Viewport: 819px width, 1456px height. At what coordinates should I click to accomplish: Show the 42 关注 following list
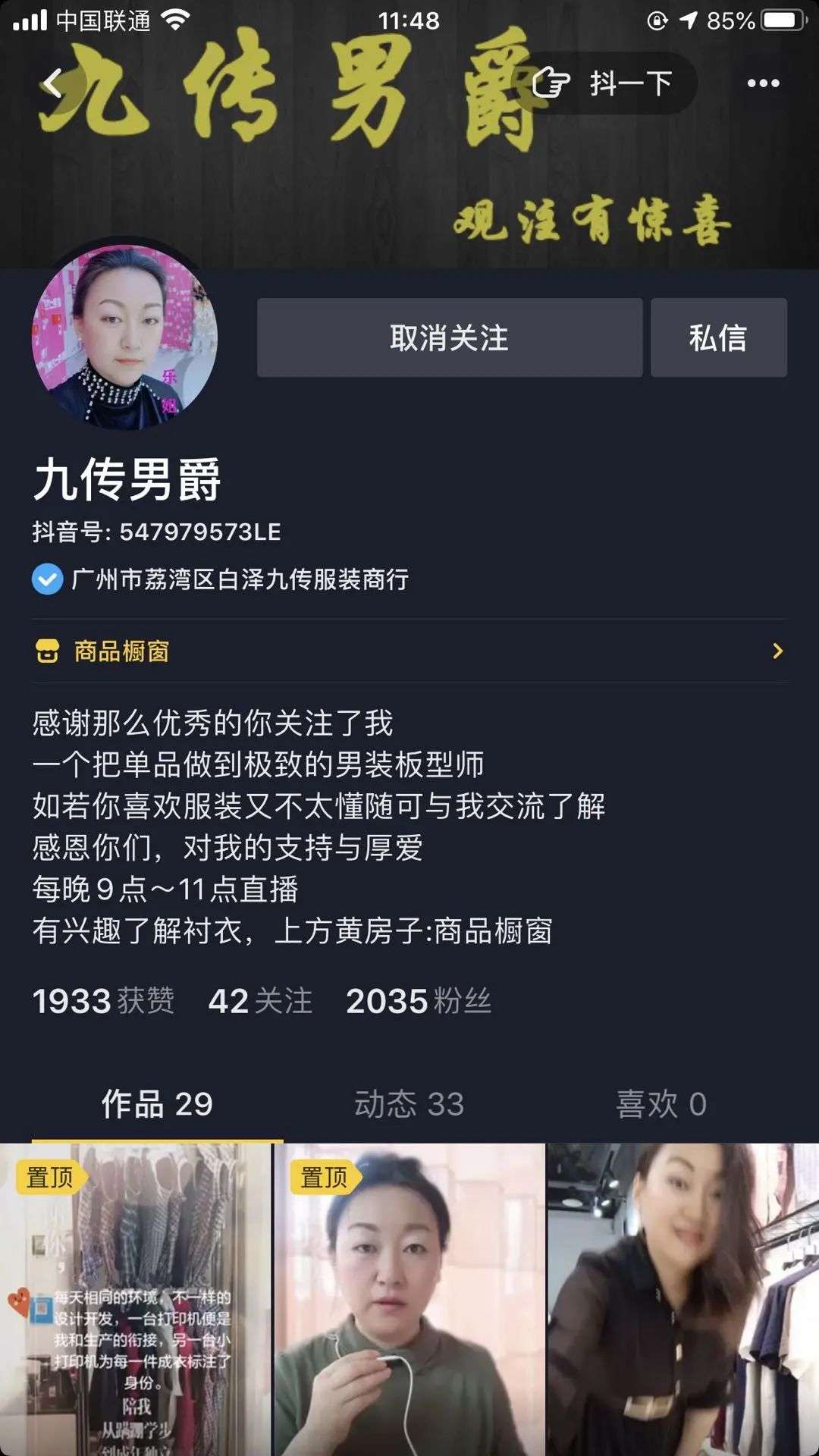pos(260,1001)
